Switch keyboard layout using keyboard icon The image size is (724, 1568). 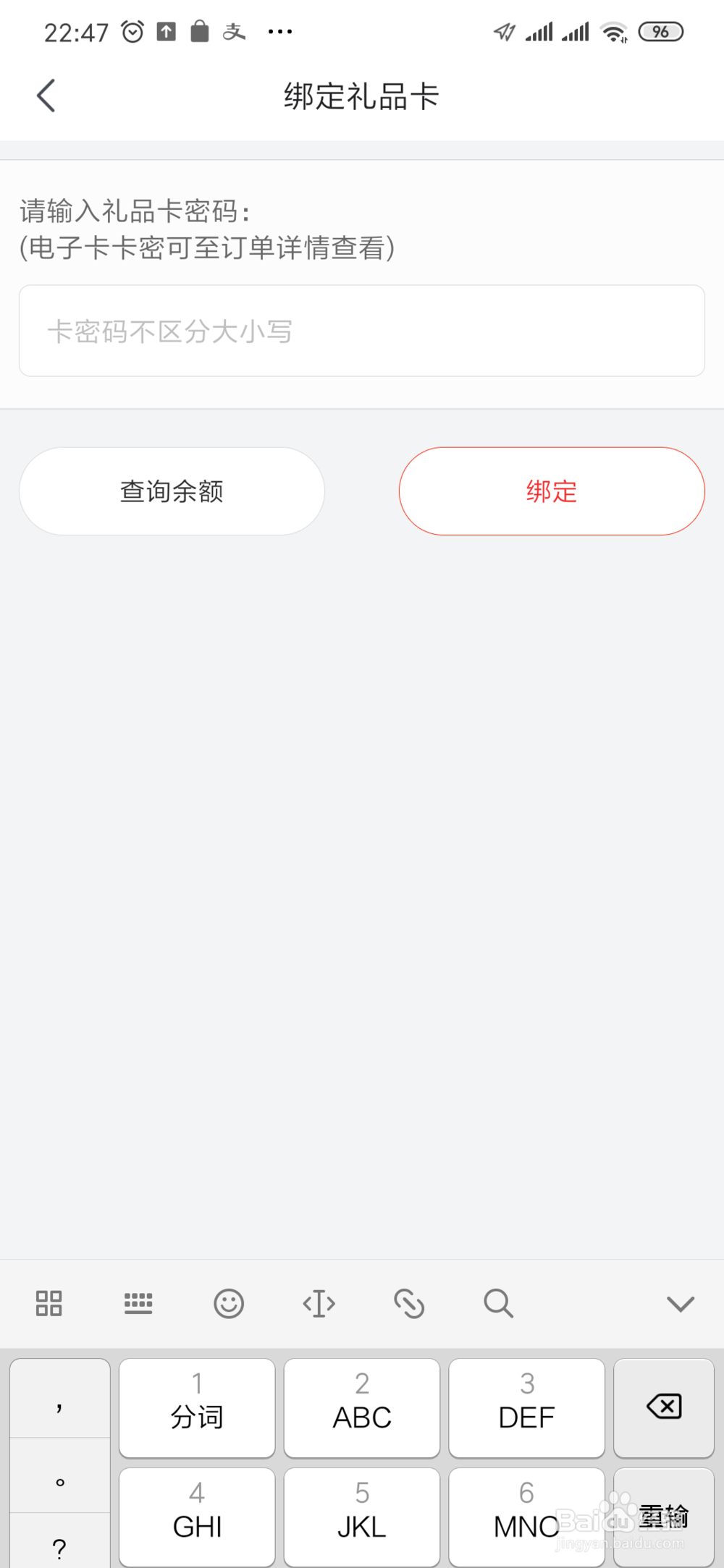138,1305
